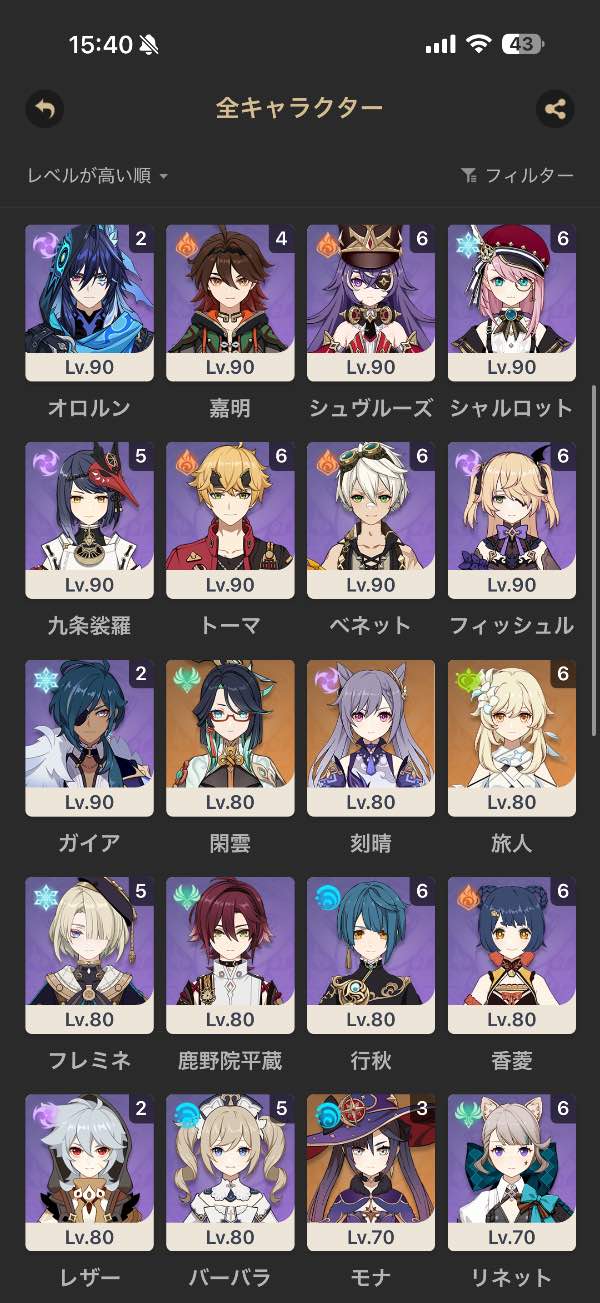The height and width of the screenshot is (1303, 600).
Task: Open ベネット character card
Action: tap(371, 520)
